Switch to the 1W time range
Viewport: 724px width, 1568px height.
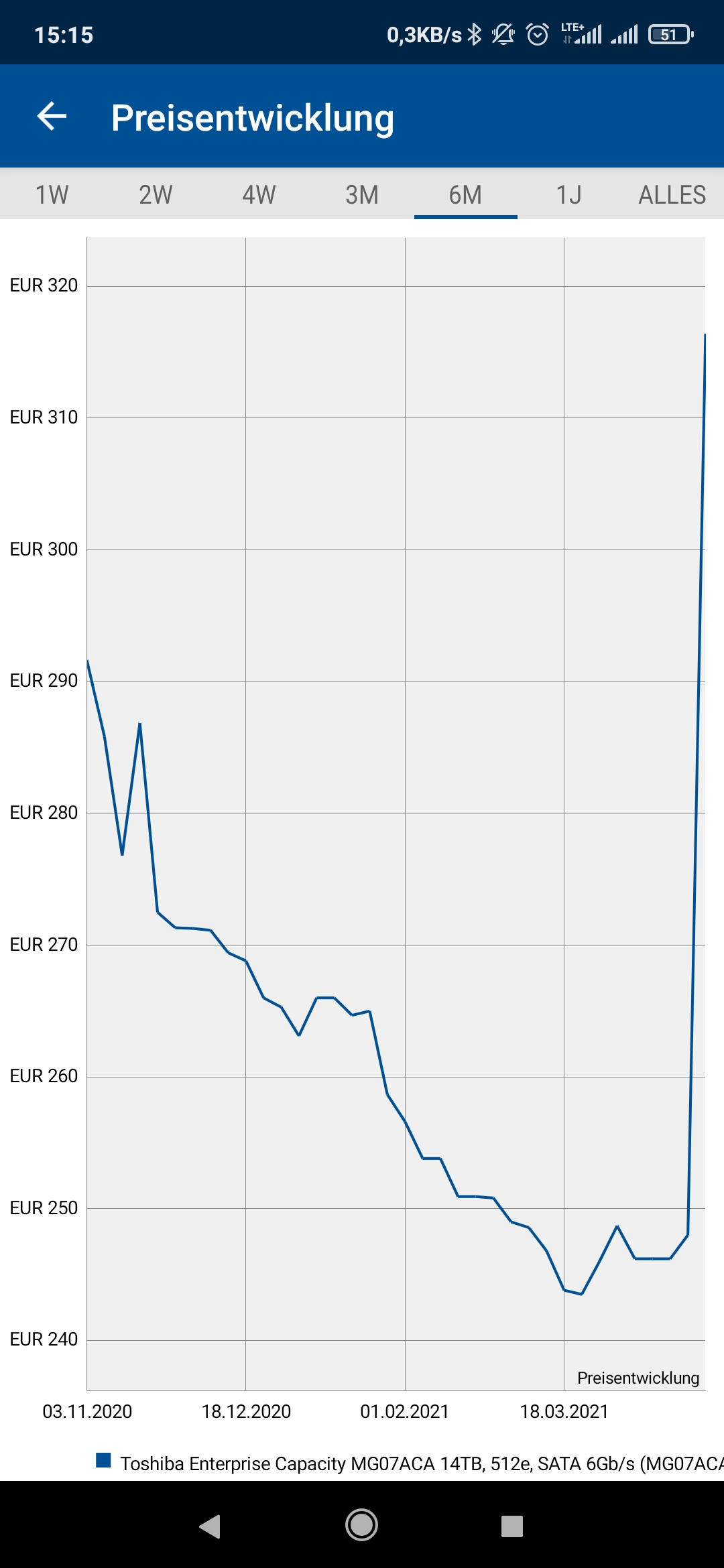click(x=52, y=195)
